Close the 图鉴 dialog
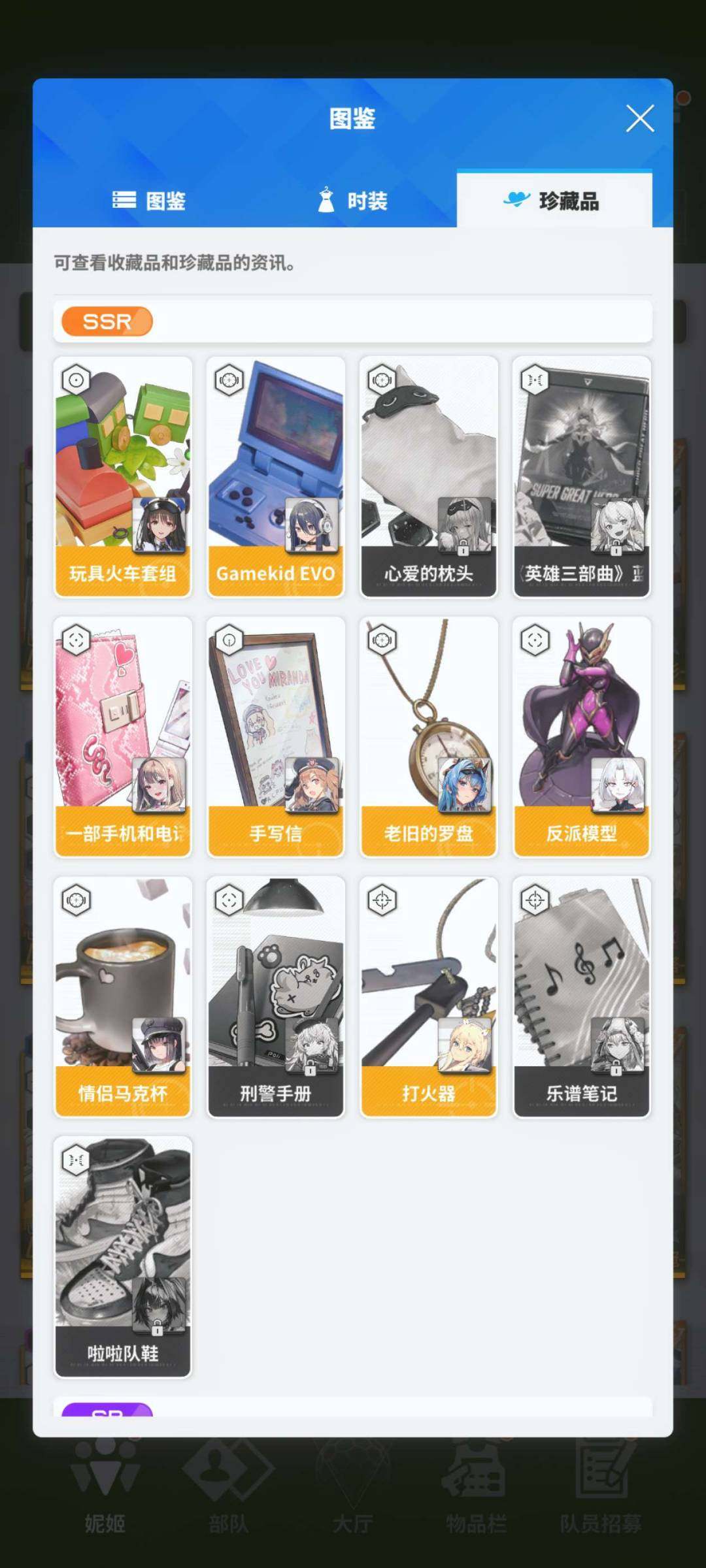The height and width of the screenshot is (1568, 706). [639, 119]
